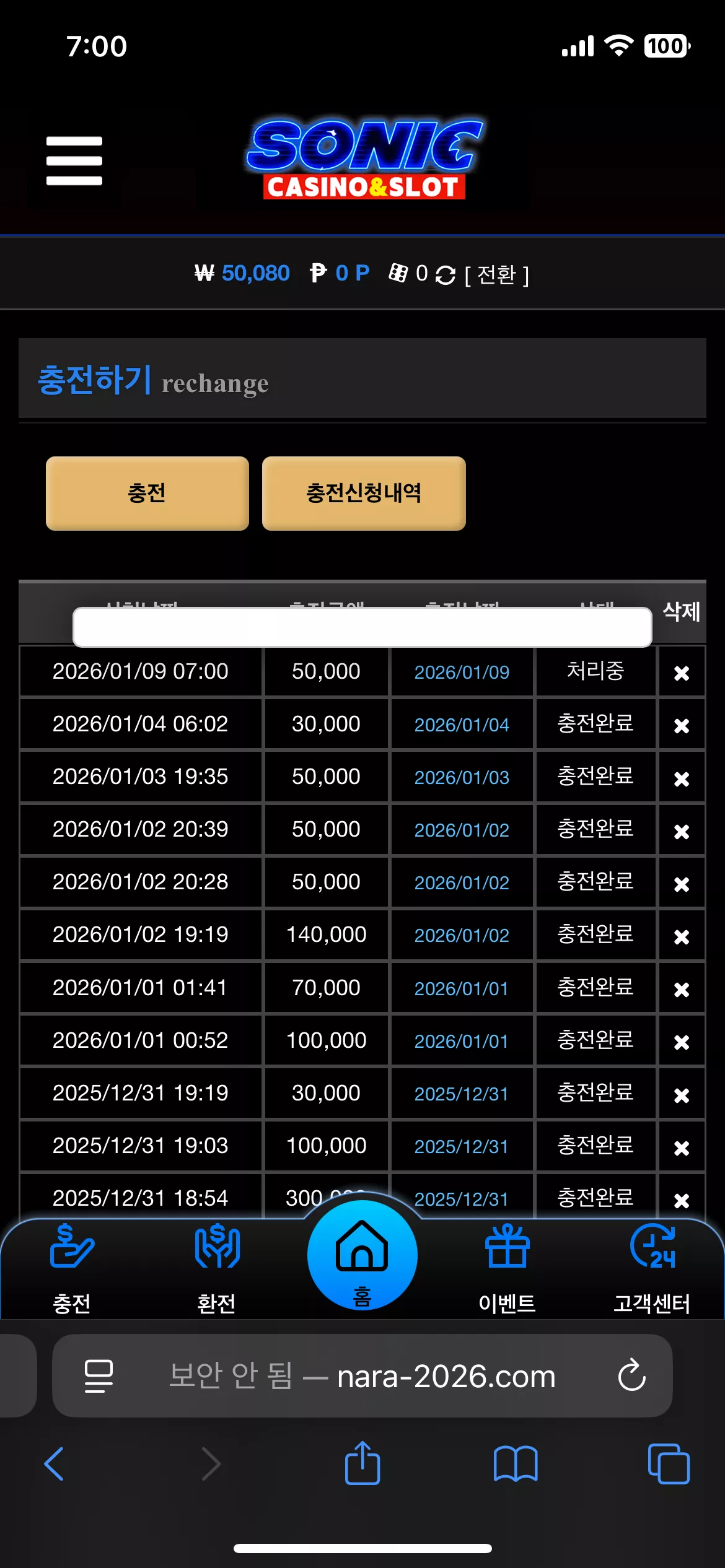
Task: Delete the 2026/01/03 19:35 entry
Action: pos(682,779)
